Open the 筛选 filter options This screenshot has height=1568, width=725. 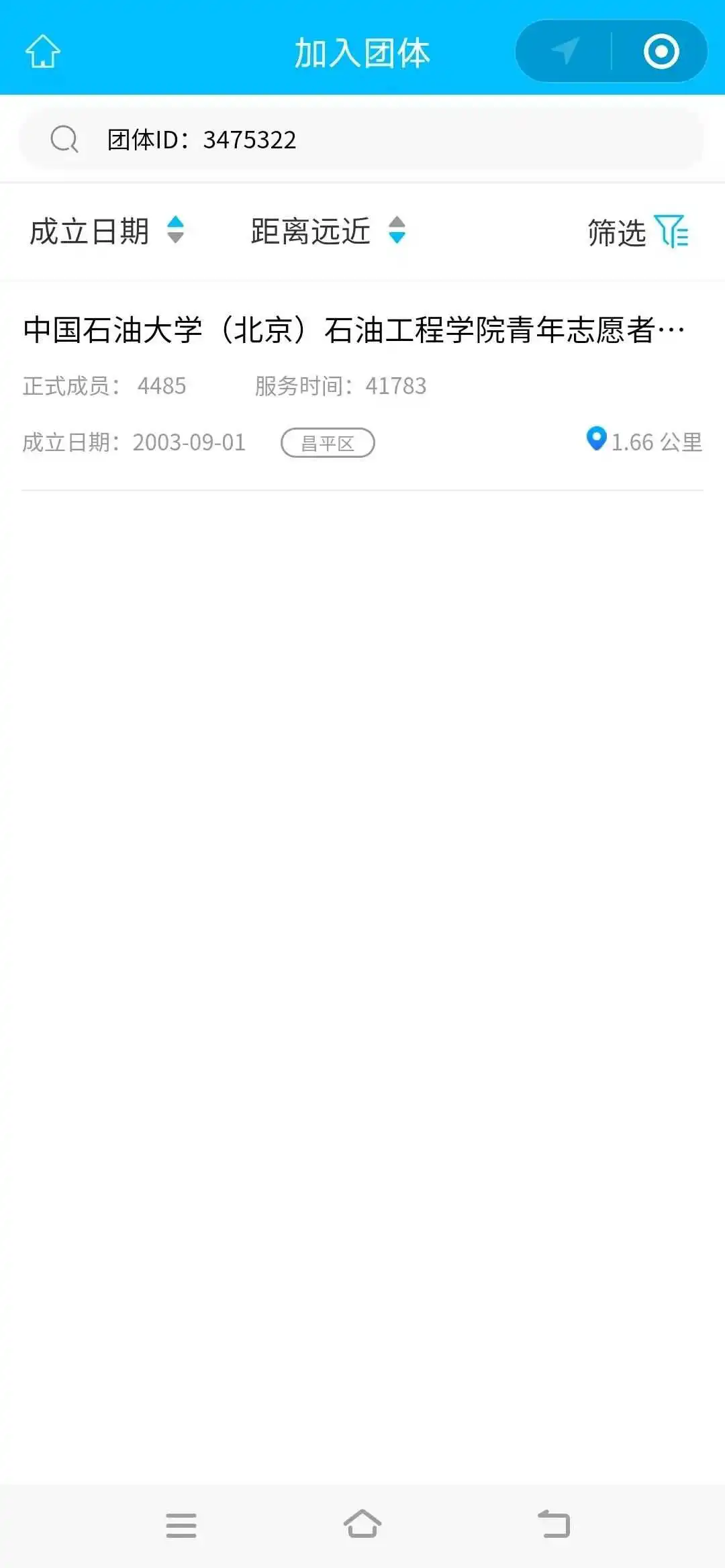(638, 232)
